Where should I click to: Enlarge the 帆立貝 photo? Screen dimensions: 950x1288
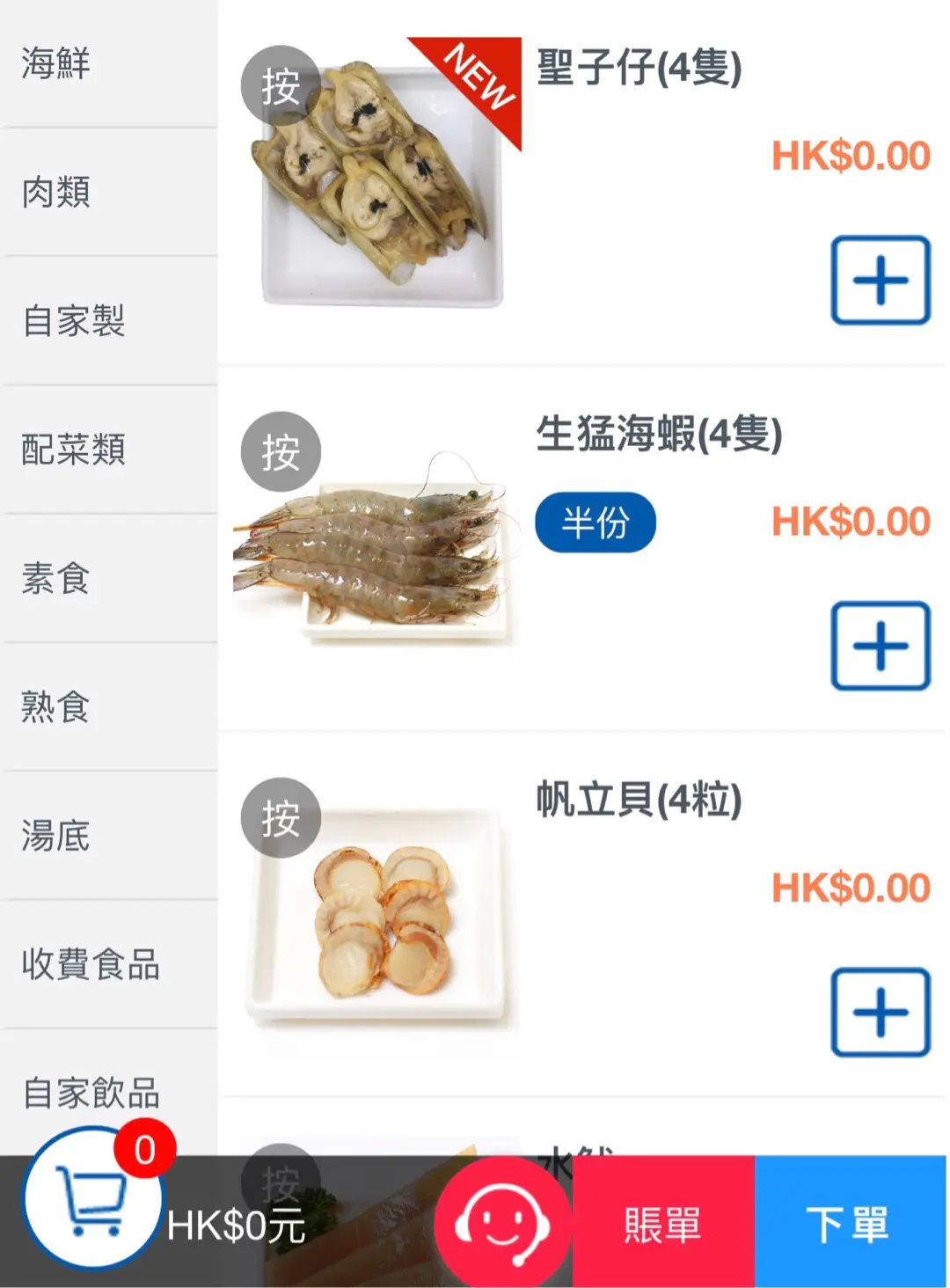pos(281,818)
